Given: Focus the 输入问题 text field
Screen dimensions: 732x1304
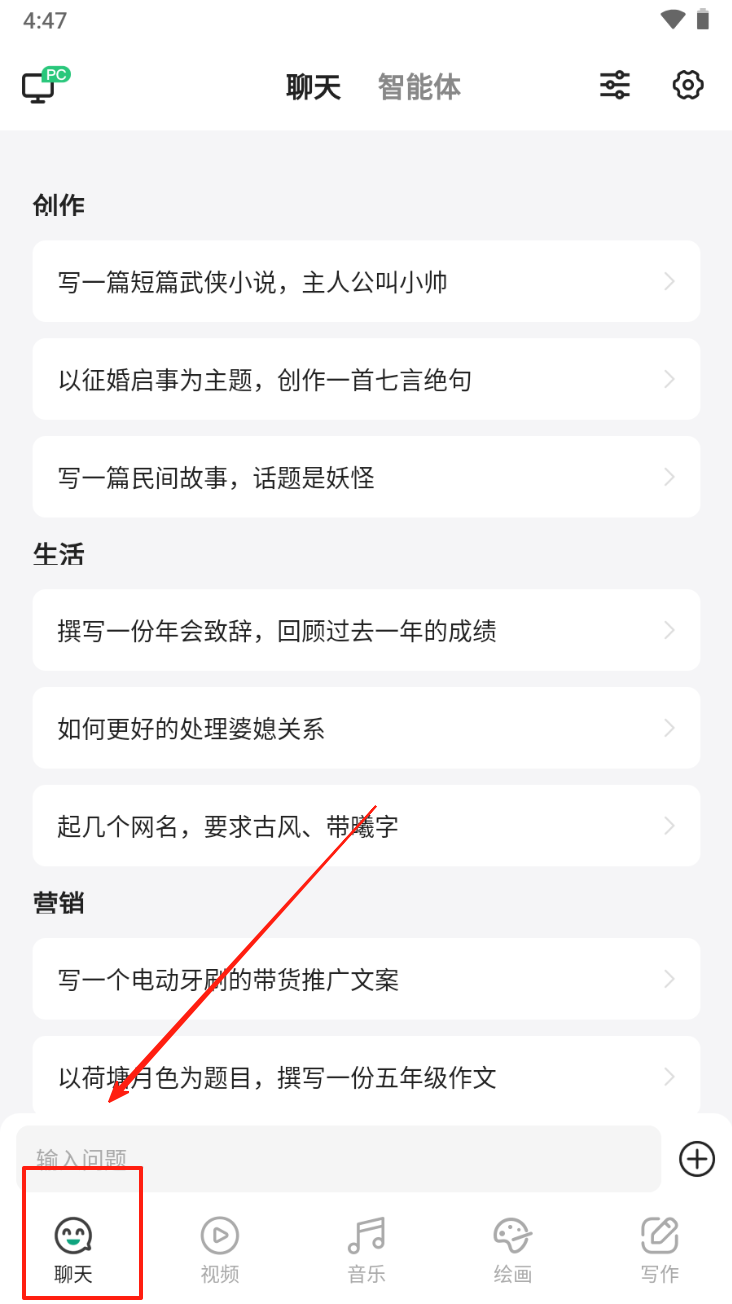Looking at the screenshot, I should (x=338, y=1158).
